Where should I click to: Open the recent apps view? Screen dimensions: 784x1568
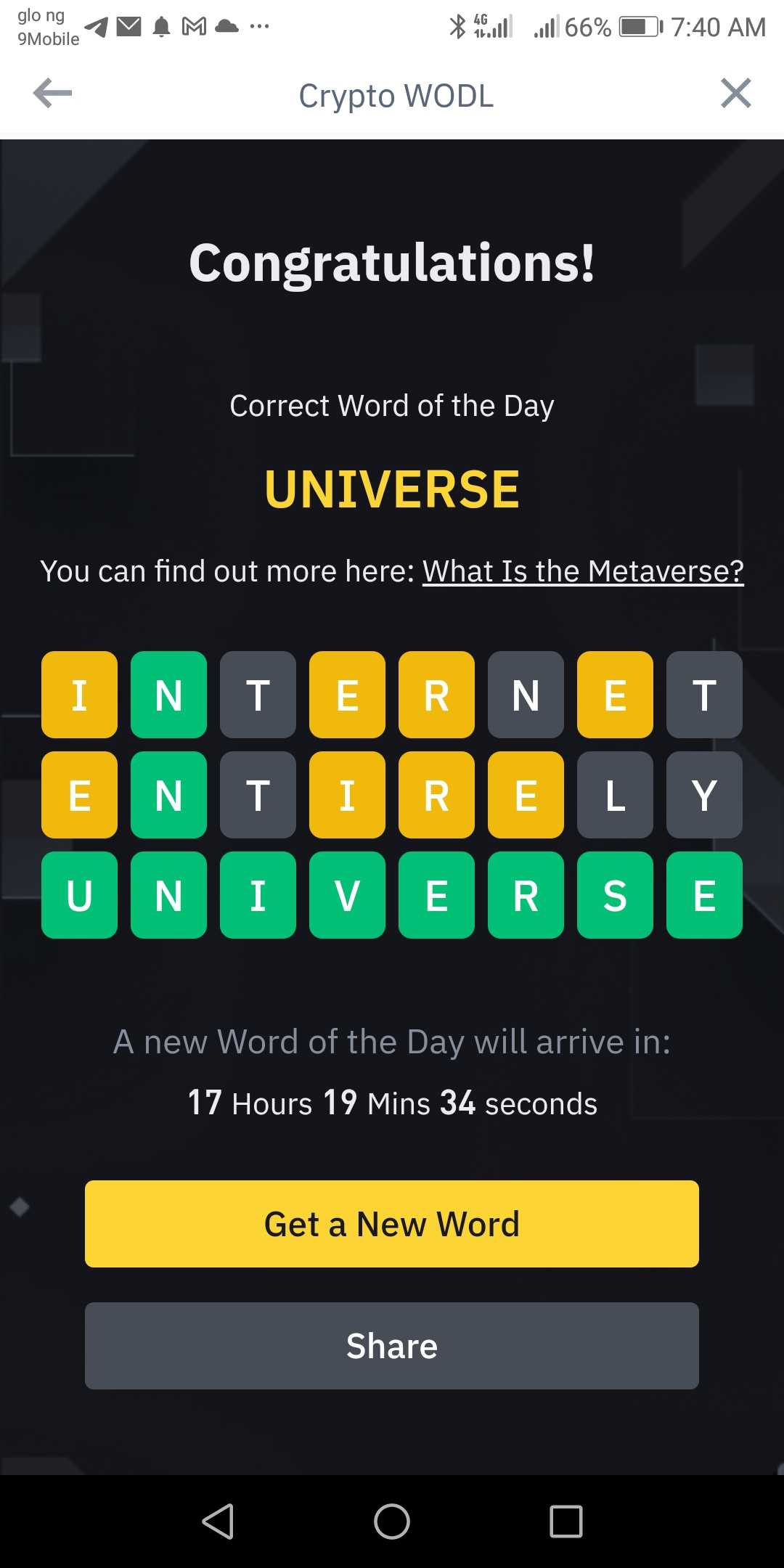click(565, 1521)
